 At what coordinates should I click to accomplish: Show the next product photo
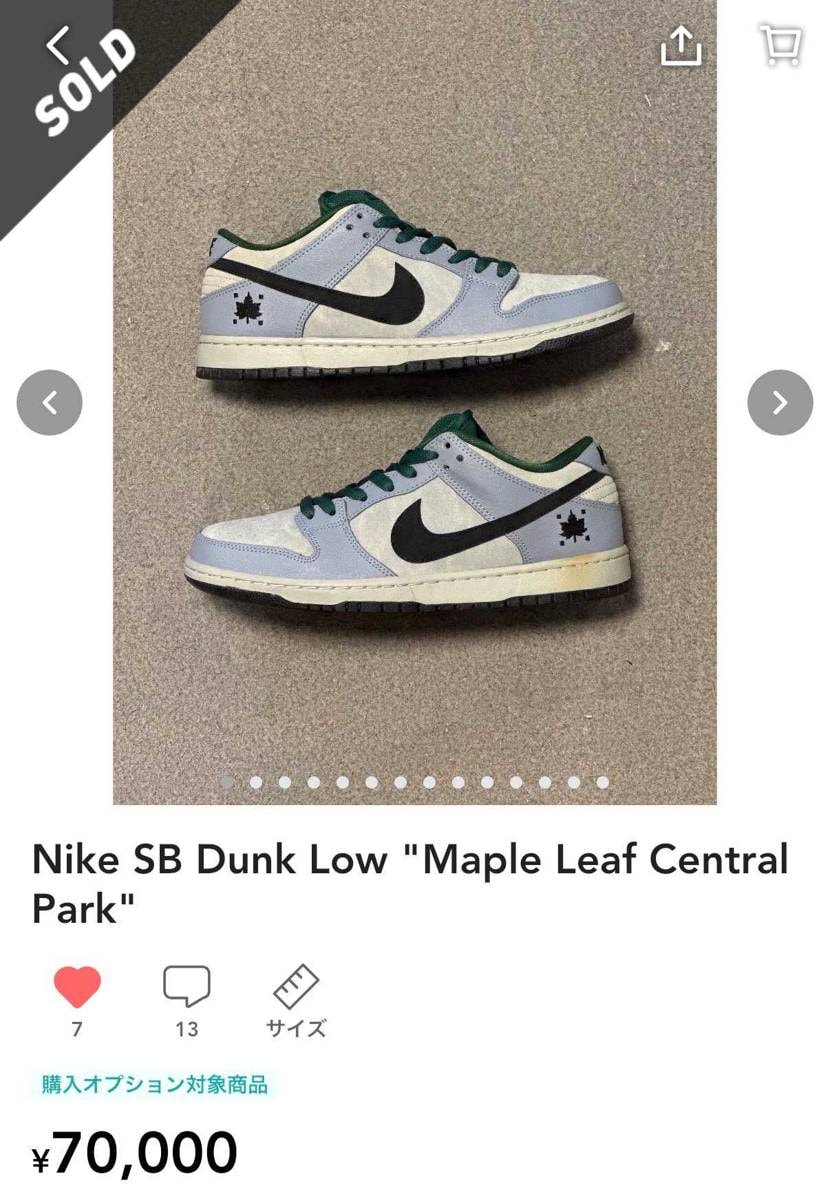coord(780,403)
